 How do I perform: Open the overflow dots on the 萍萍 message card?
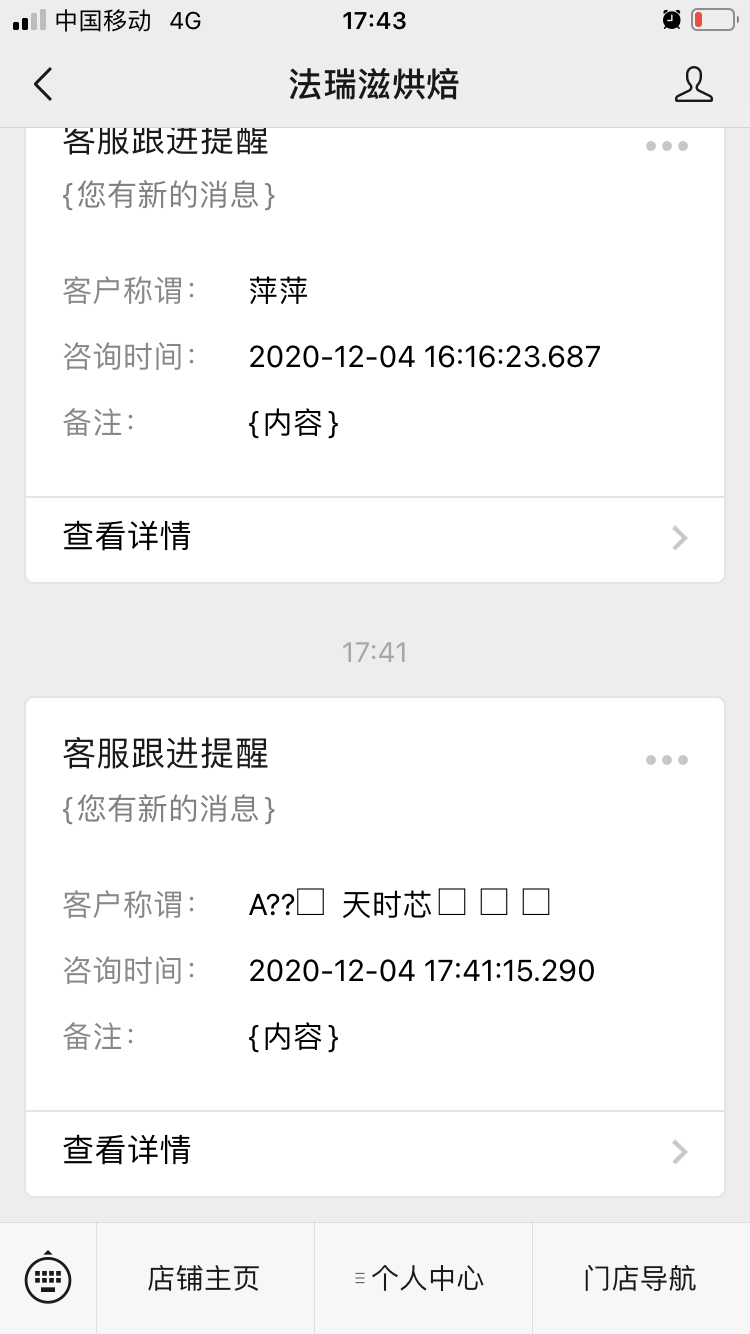pyautogui.click(x=667, y=146)
